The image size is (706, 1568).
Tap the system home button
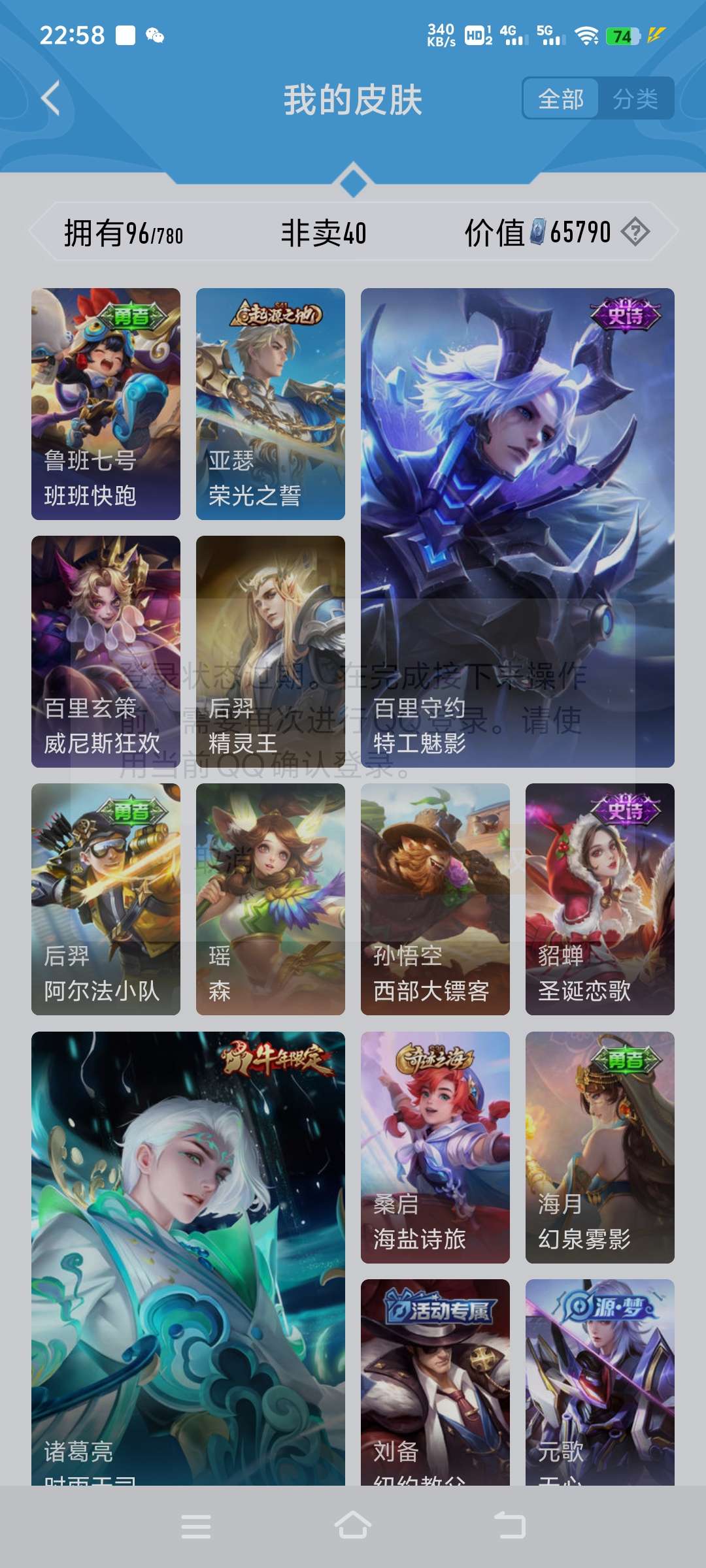(x=353, y=1527)
